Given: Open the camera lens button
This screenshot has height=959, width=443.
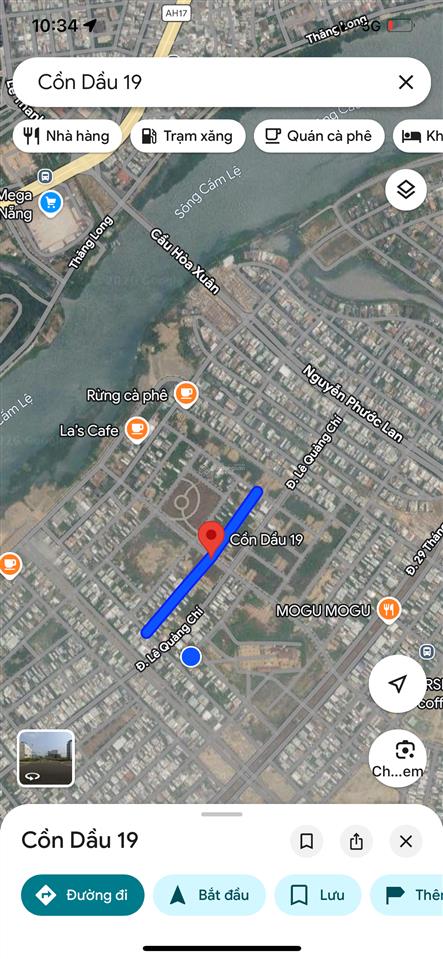Looking at the screenshot, I should coord(398,758).
